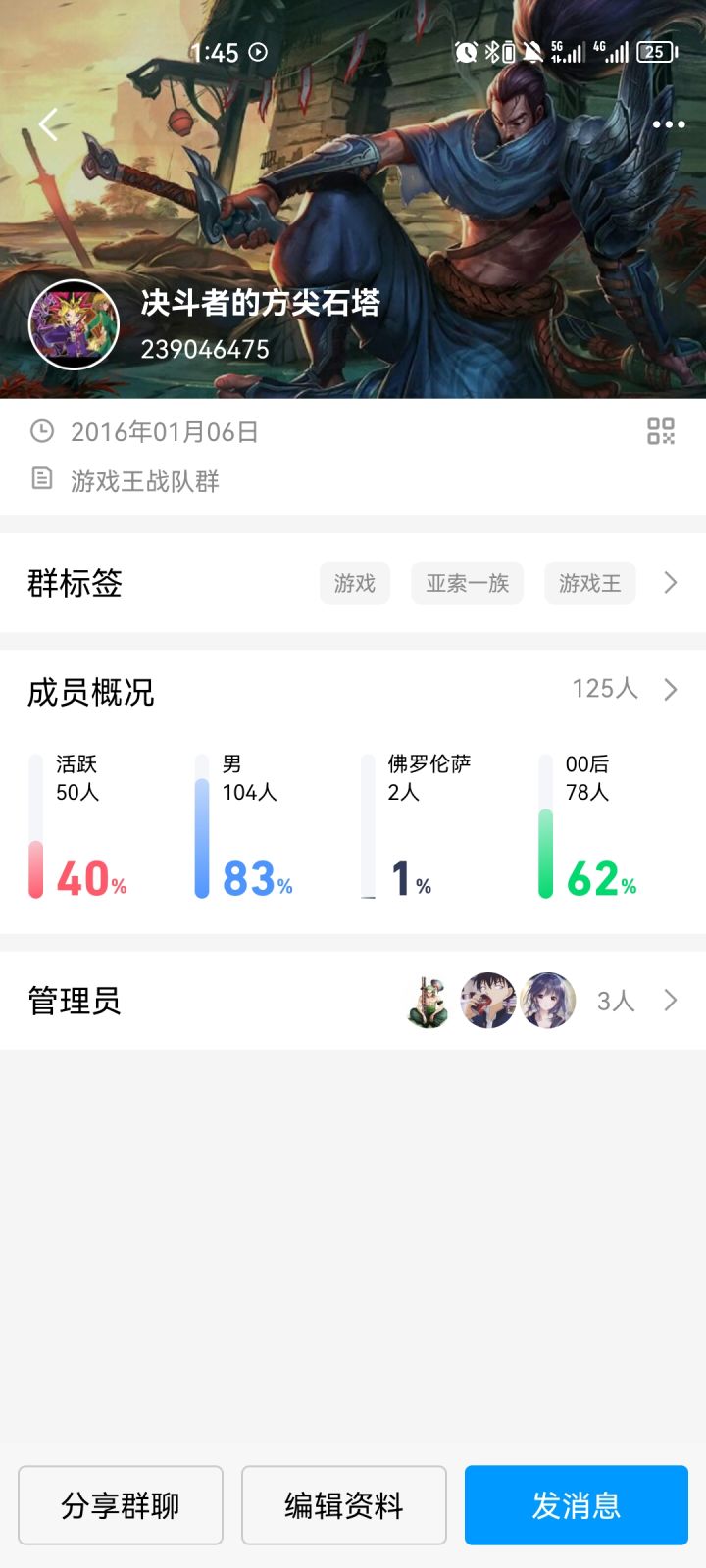Tap the 编辑资料 edit profile button
706x1568 pixels.
tap(343, 1504)
